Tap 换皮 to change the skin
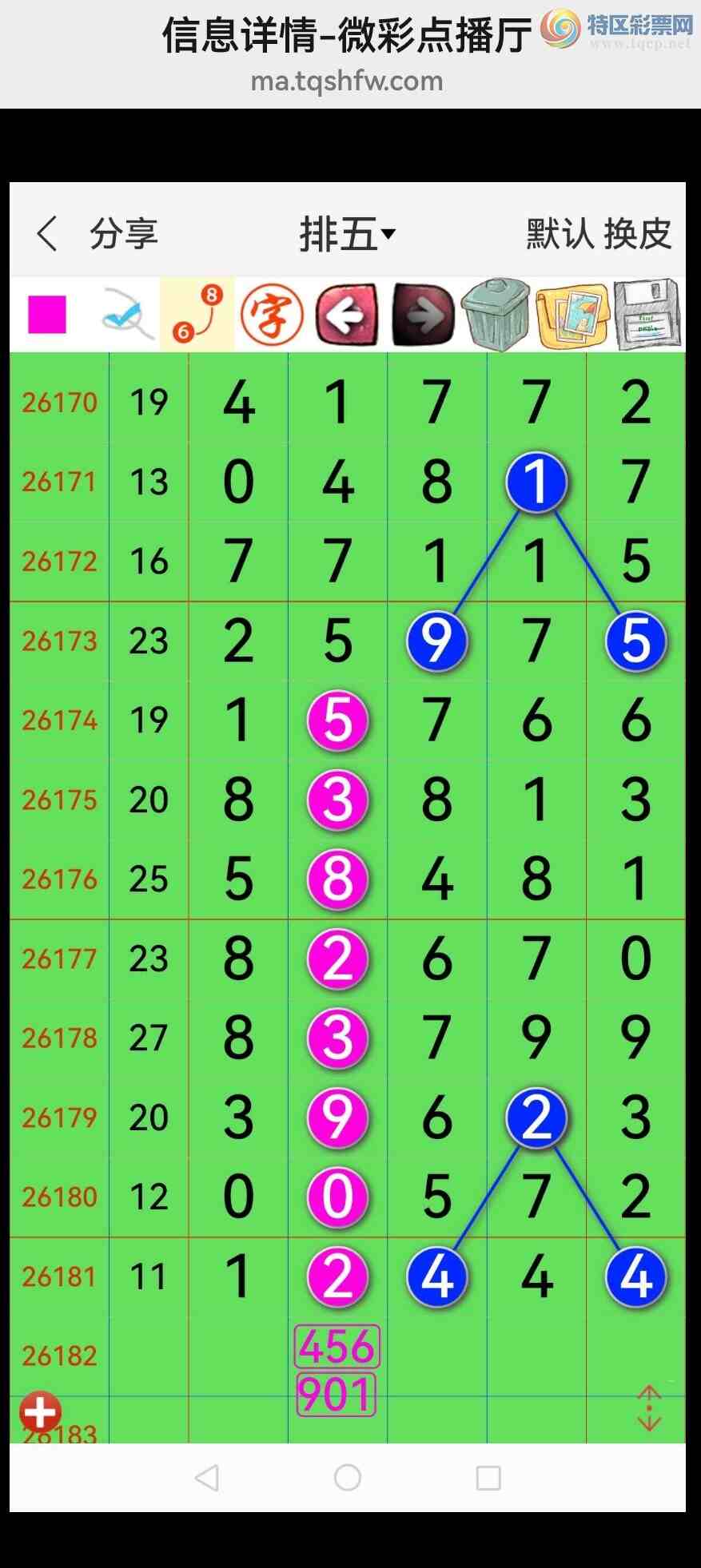This screenshot has width=701, height=1568. click(x=638, y=234)
